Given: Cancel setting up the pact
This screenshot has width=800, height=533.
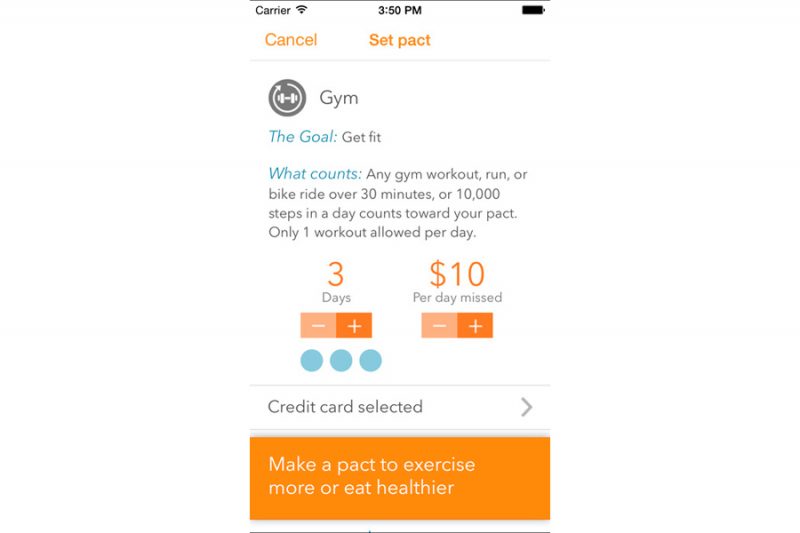Looking at the screenshot, I should point(291,40).
